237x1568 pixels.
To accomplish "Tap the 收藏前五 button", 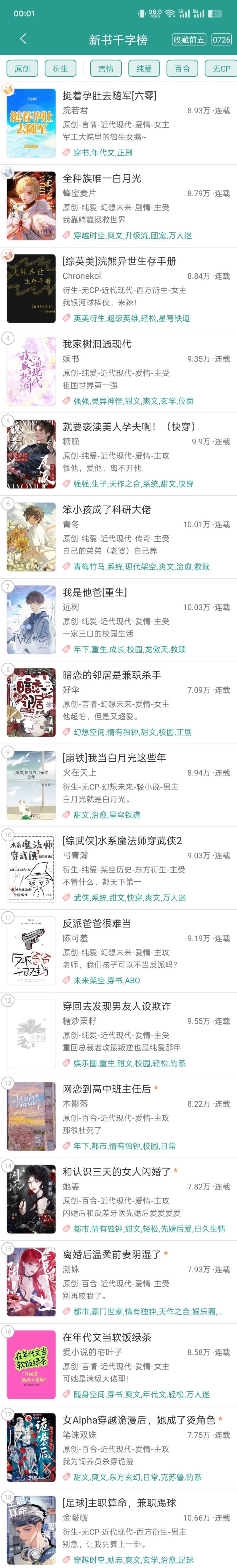I will pos(189,39).
